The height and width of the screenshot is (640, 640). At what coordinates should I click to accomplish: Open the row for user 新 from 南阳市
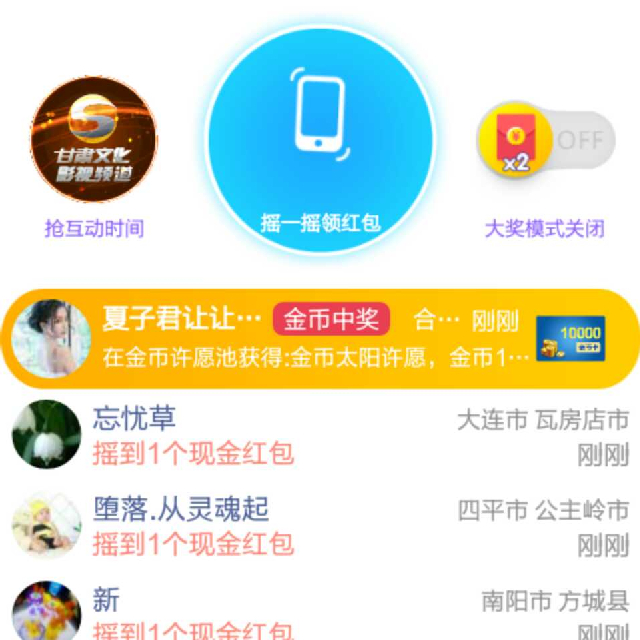(x=320, y=612)
